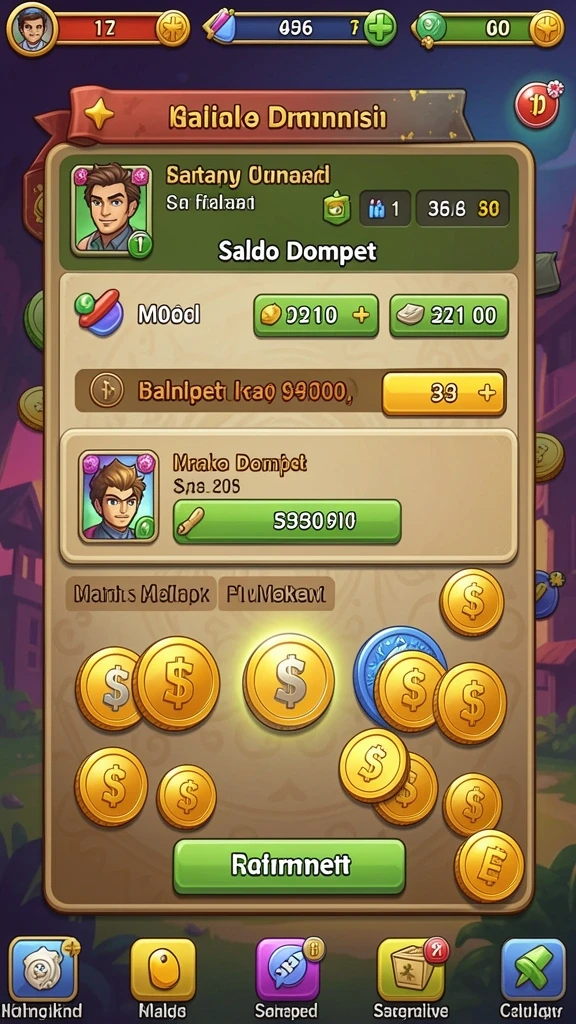Tap the plus coin on the red bar

[173, 29]
